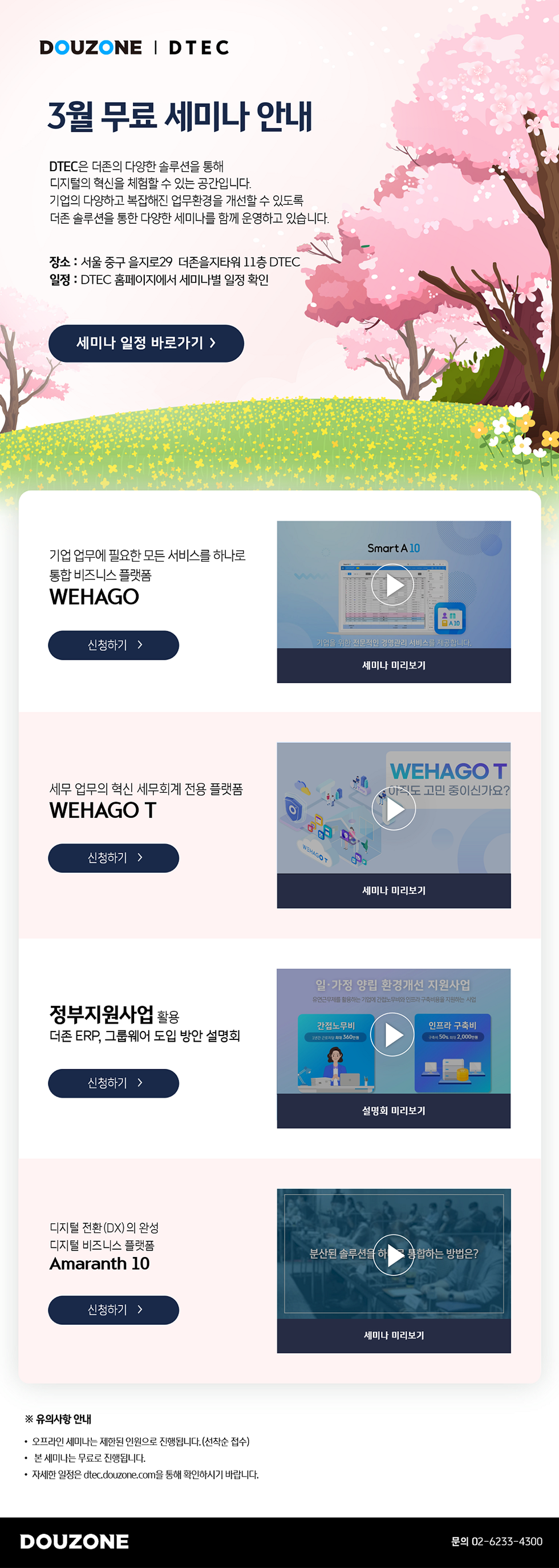Apply for Amaranth 10 seminar with 신청하기

point(114,1309)
